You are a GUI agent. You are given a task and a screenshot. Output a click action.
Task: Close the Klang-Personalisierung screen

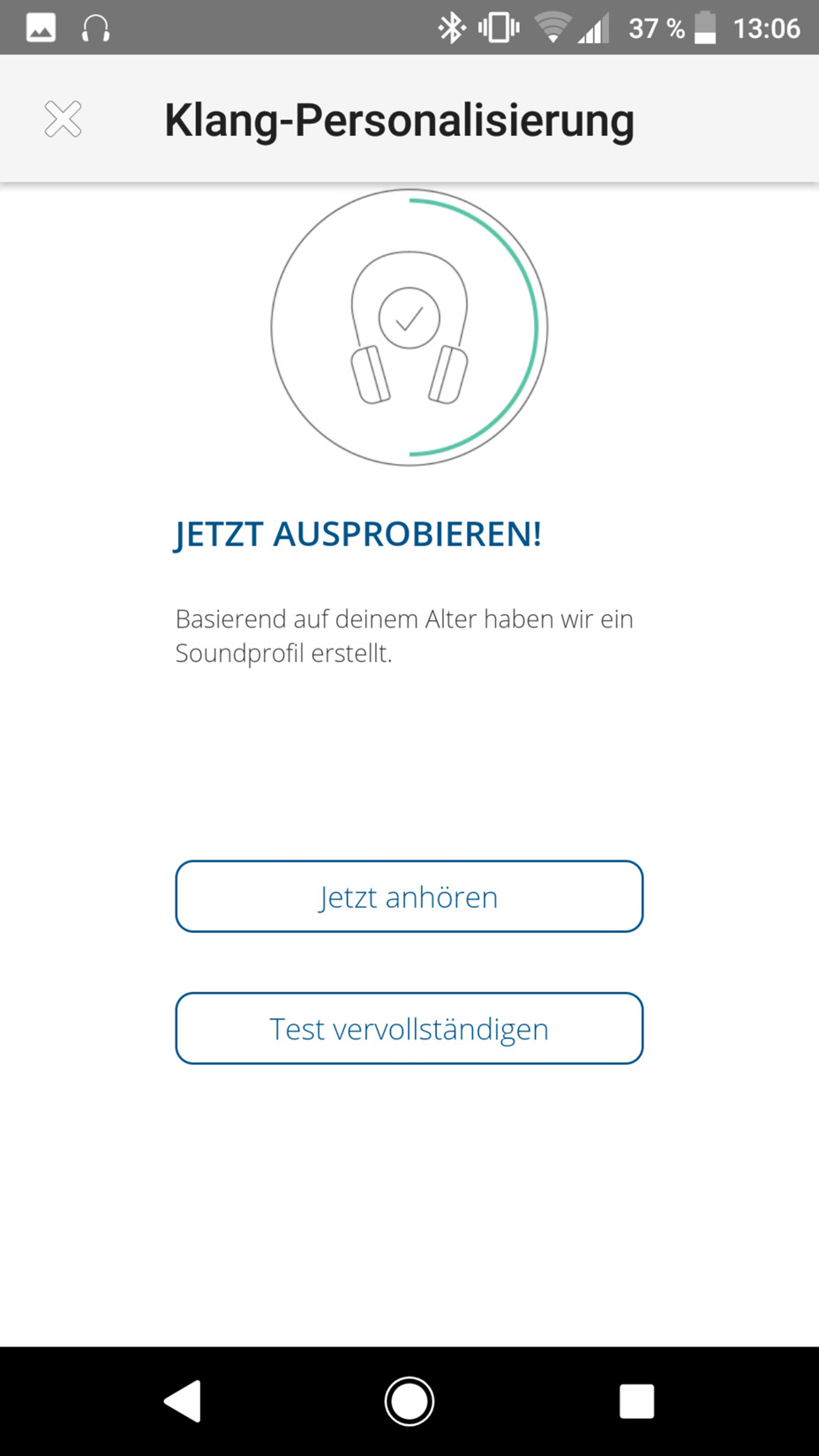click(x=63, y=119)
